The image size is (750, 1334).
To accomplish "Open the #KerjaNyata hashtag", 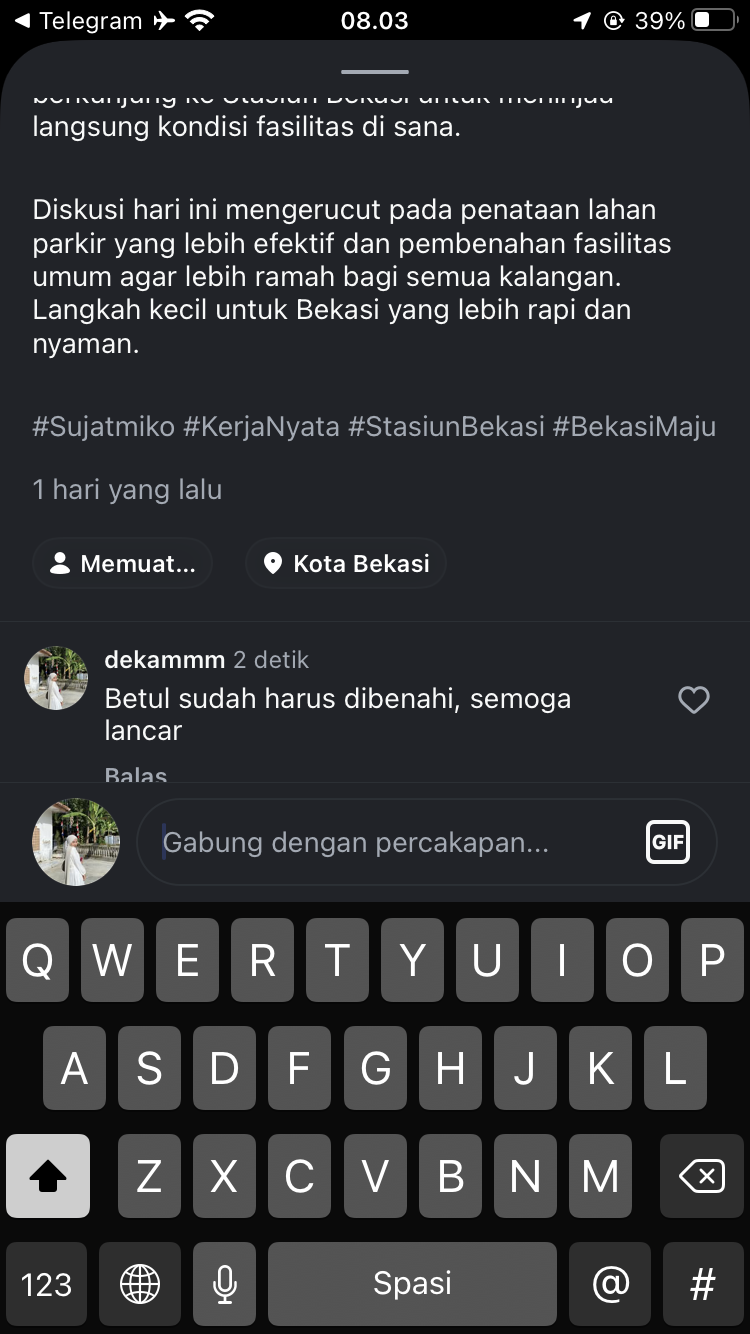I will 262,427.
